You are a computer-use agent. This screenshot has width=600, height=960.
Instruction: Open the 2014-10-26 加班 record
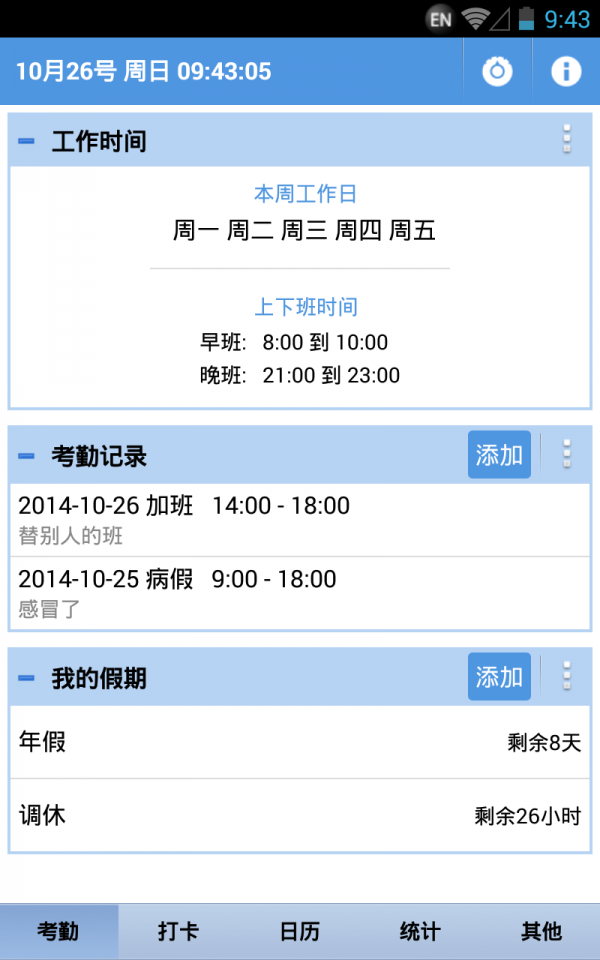pyautogui.click(x=300, y=519)
